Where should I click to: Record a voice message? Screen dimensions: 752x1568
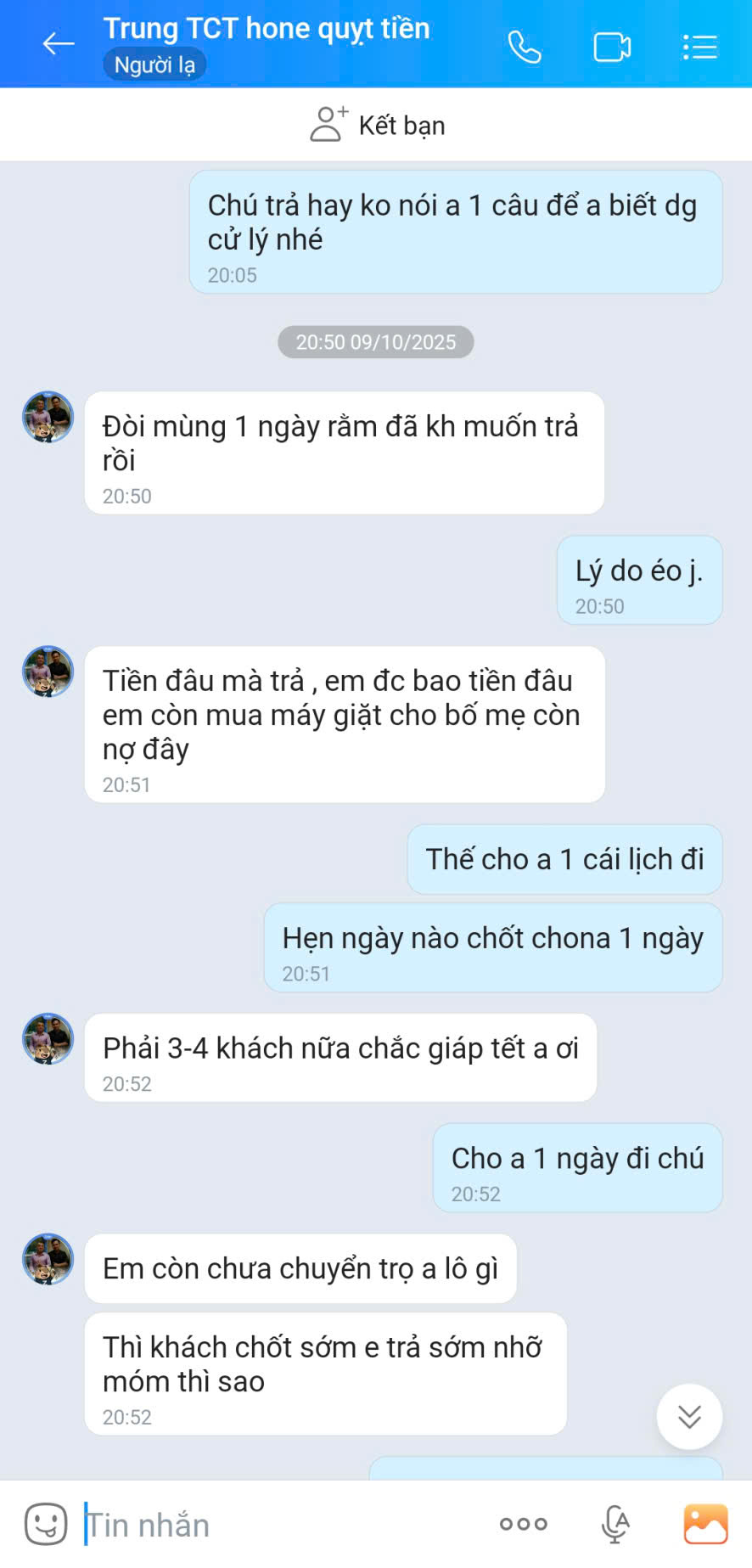[615, 1524]
